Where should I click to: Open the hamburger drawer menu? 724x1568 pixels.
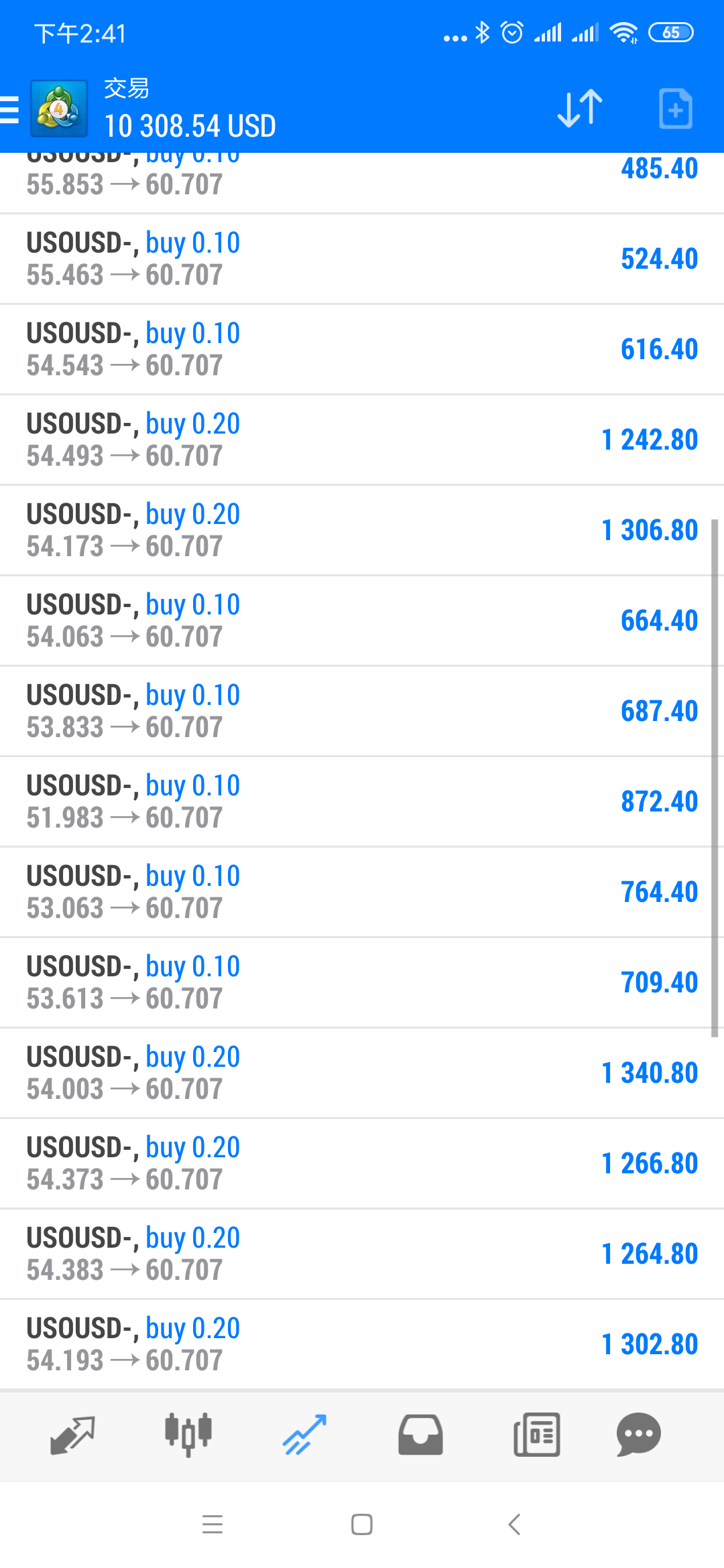pyautogui.click(x=9, y=109)
